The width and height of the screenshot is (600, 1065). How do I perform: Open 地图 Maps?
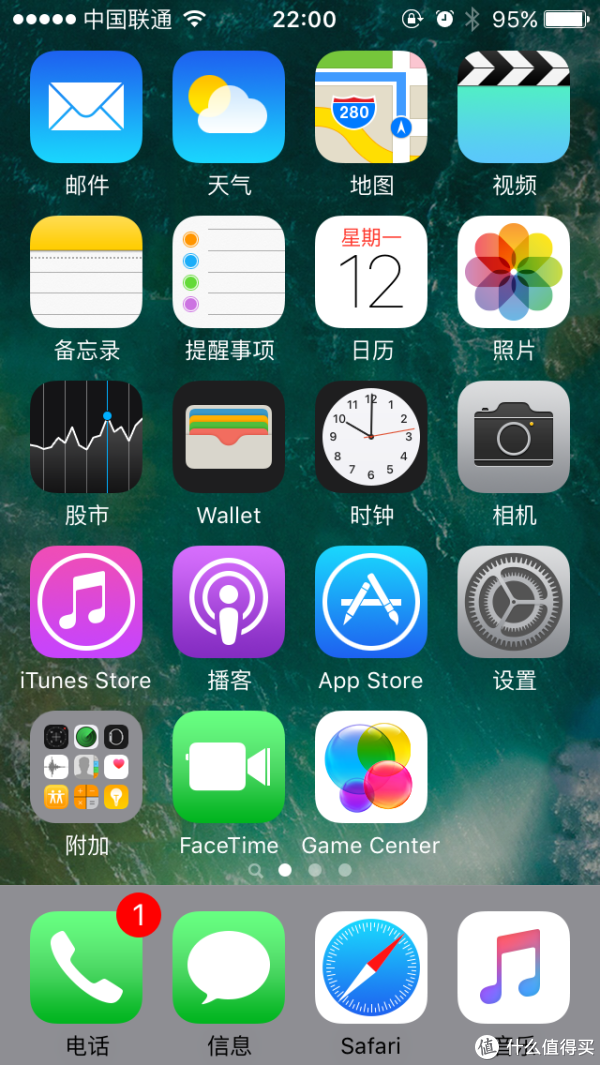(371, 107)
